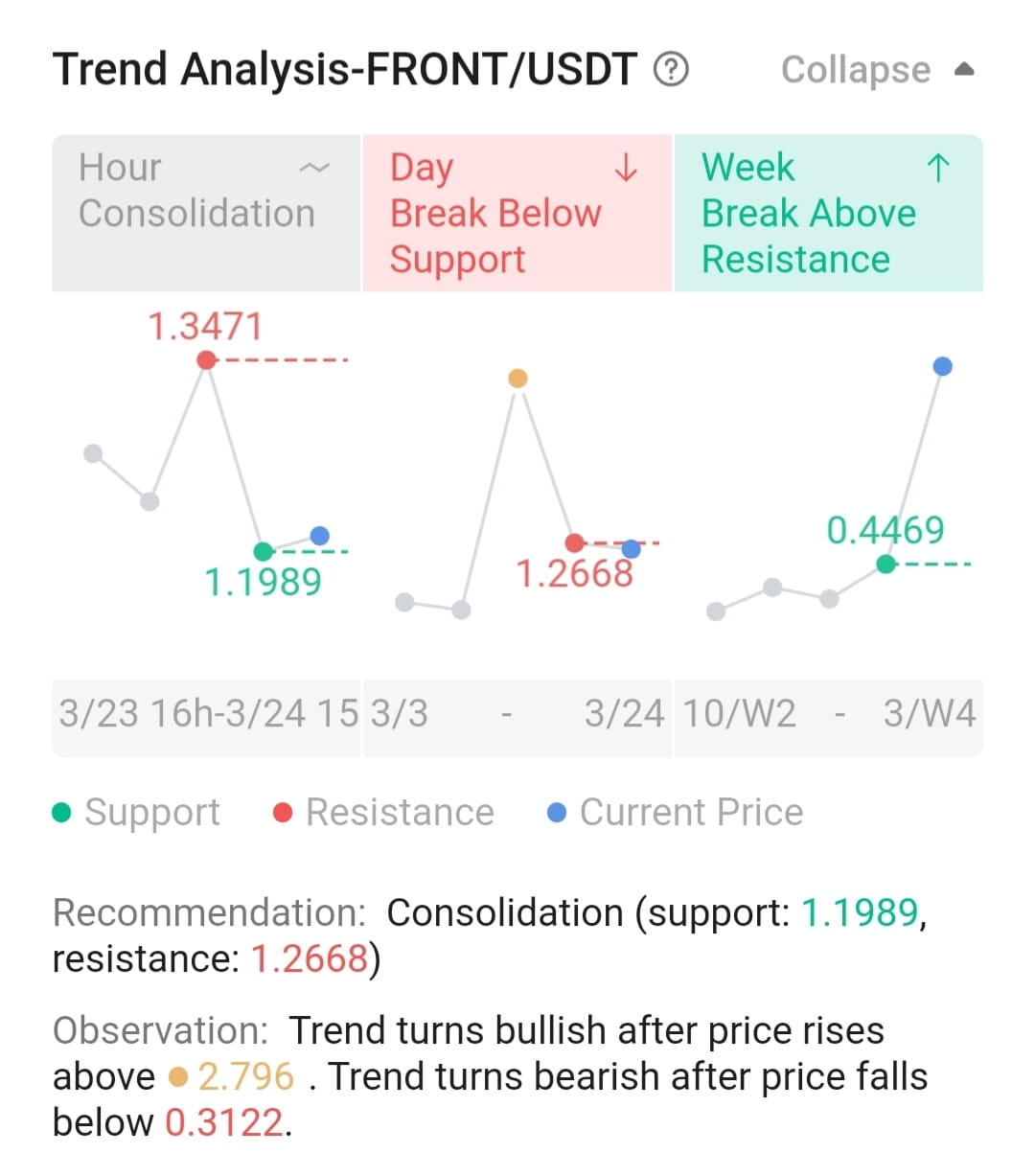Click the red downward arrow on Day card
The image size is (1035, 1176).
pyautogui.click(x=626, y=168)
